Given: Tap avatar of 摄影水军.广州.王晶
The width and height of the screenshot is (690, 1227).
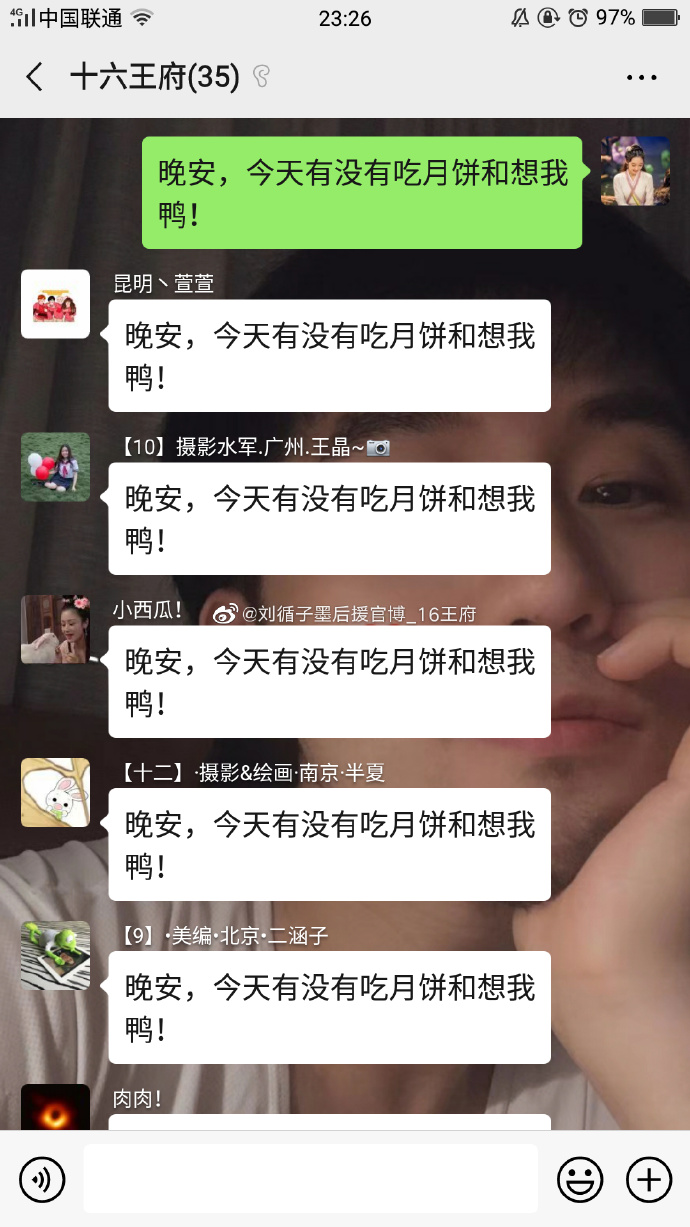Looking at the screenshot, I should [56, 467].
